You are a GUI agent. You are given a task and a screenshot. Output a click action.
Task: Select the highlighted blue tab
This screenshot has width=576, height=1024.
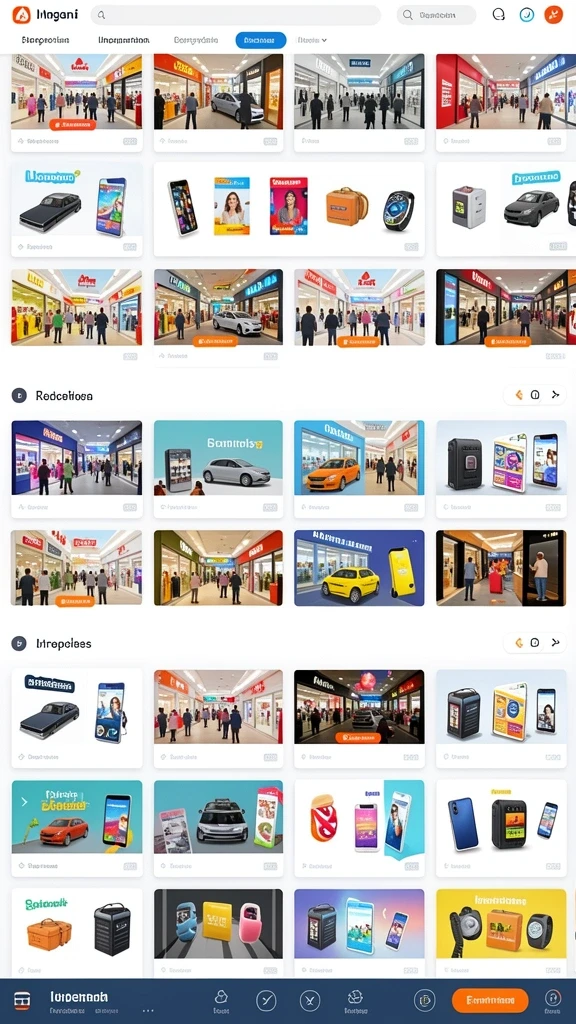coord(261,40)
